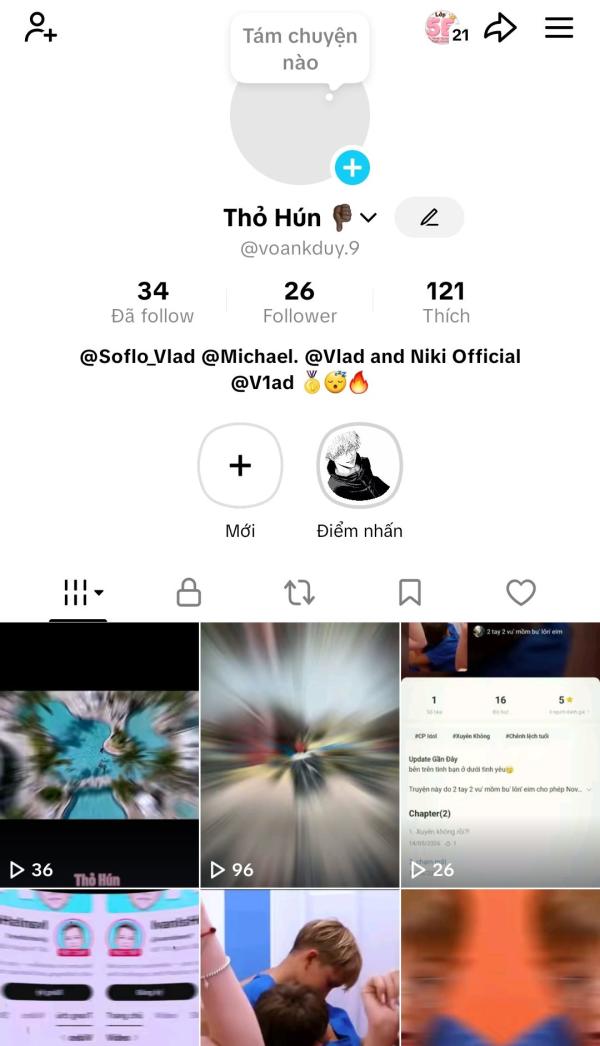Play the video with 96 views
The image size is (600, 1046).
click(300, 754)
